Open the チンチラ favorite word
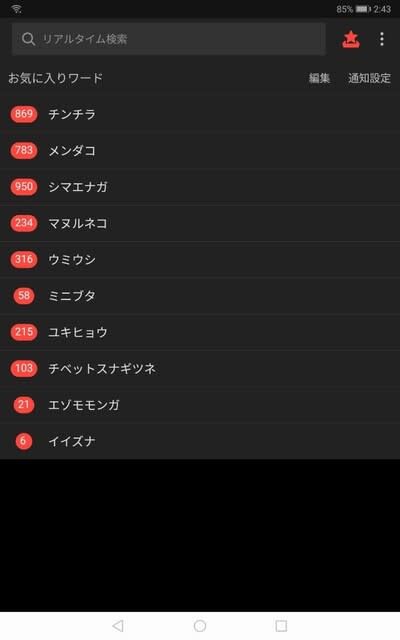This screenshot has width=400, height=640. pos(200,114)
